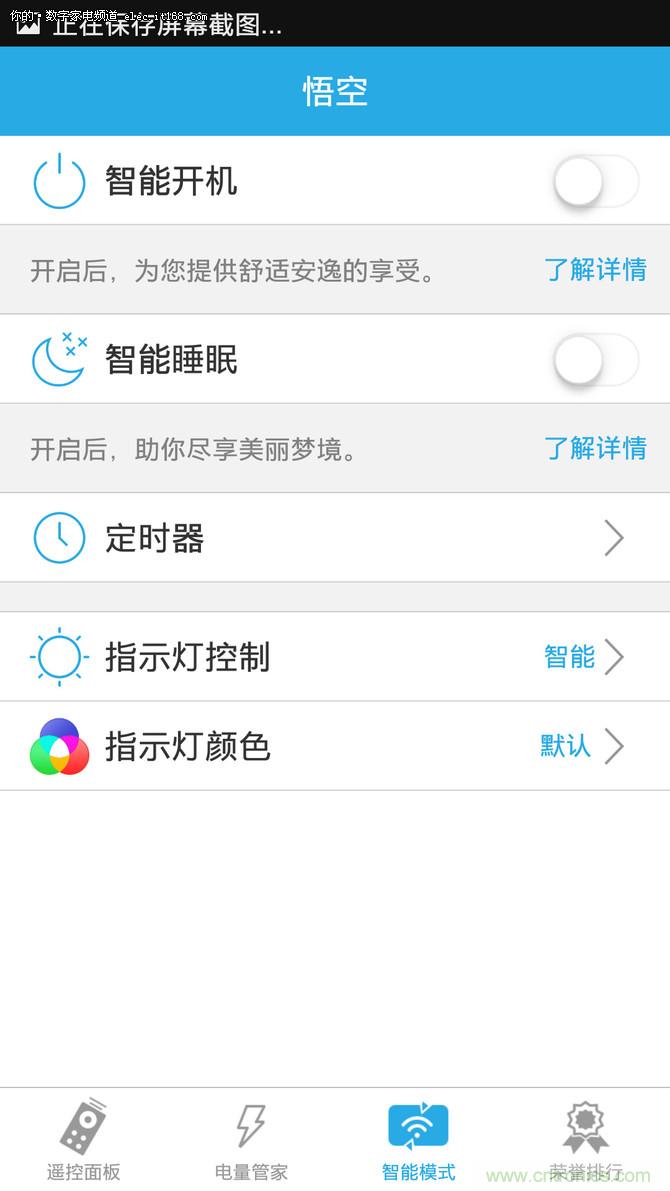Open the 定时器 settings row
Screen dimensions: 670x1191
[335, 538]
